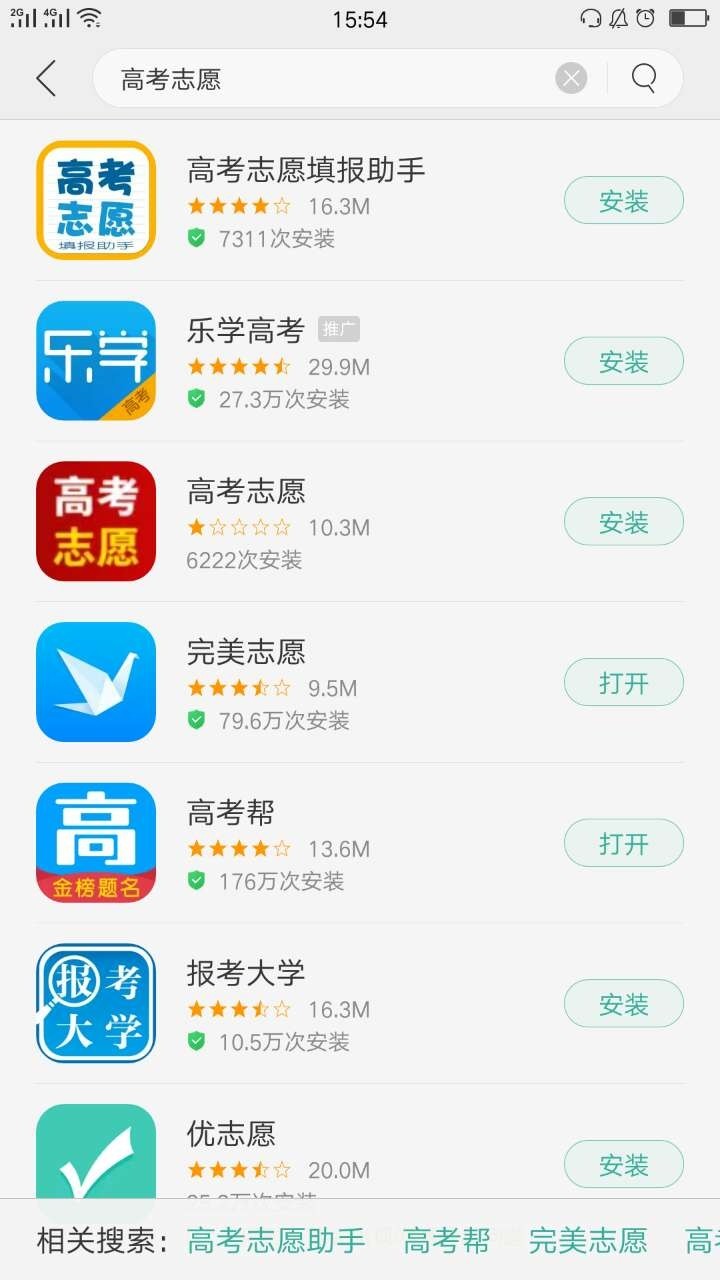Tap the search magnifier icon

(x=643, y=77)
